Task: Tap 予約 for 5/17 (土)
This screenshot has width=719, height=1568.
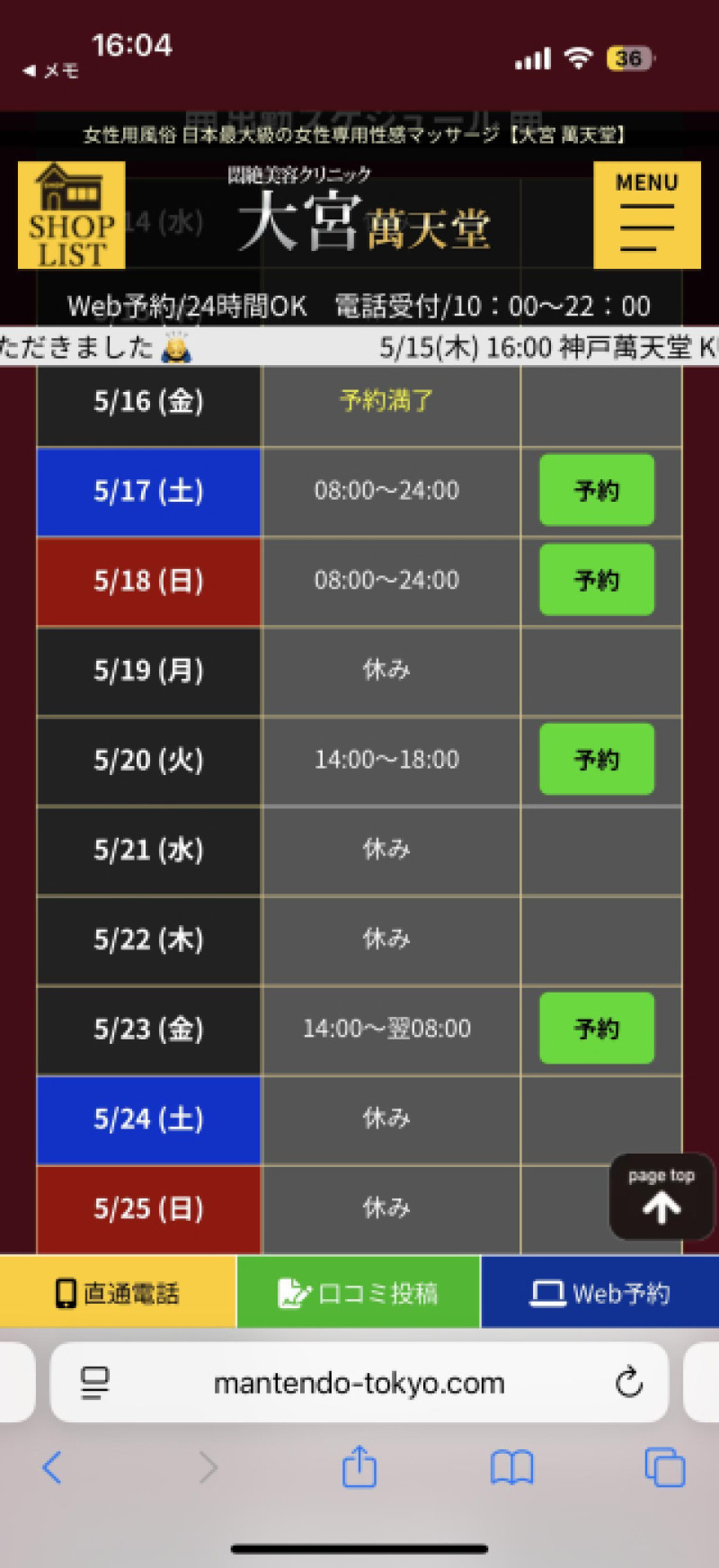Action: [x=597, y=491]
